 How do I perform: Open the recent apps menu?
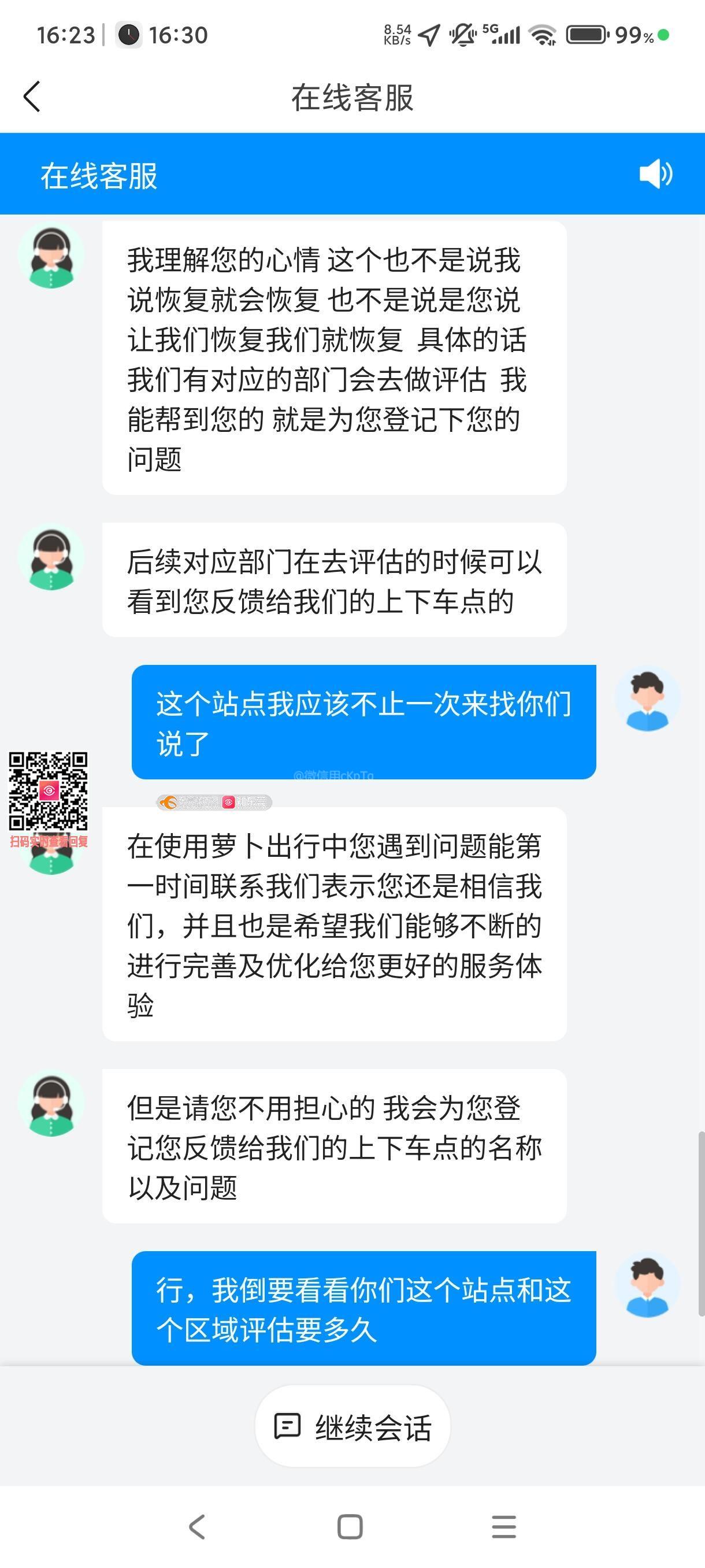coord(504,1526)
